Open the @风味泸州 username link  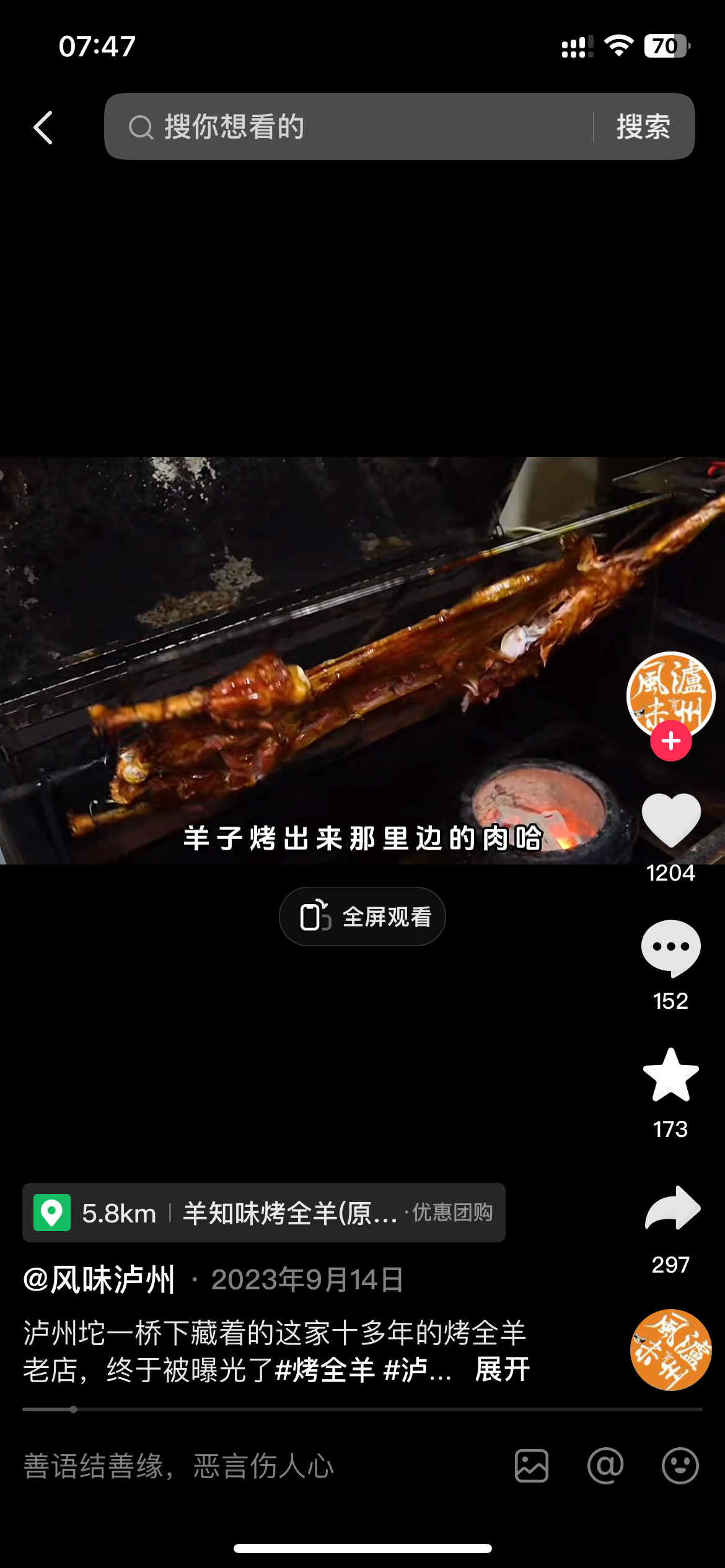point(99,1280)
